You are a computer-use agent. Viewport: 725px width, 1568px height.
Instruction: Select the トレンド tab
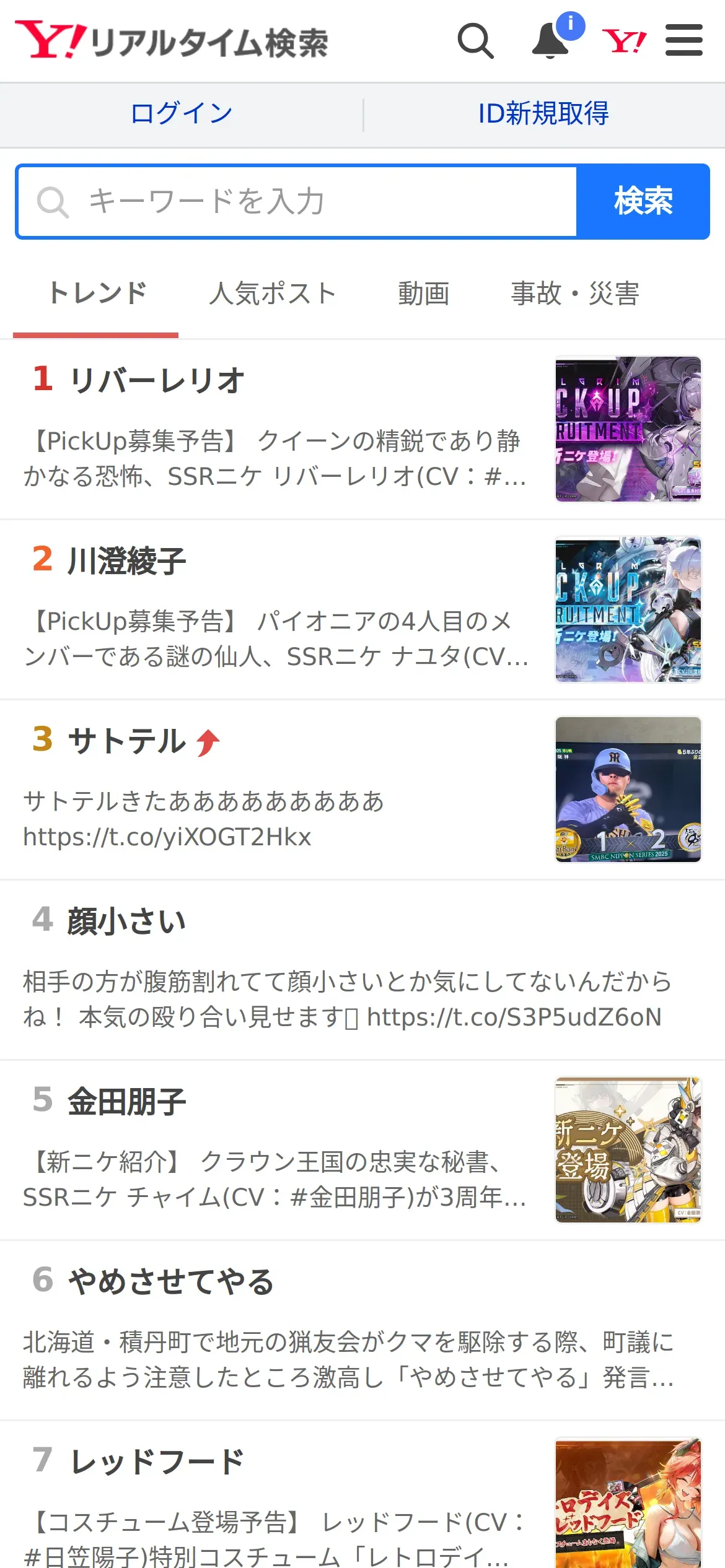pyautogui.click(x=97, y=294)
